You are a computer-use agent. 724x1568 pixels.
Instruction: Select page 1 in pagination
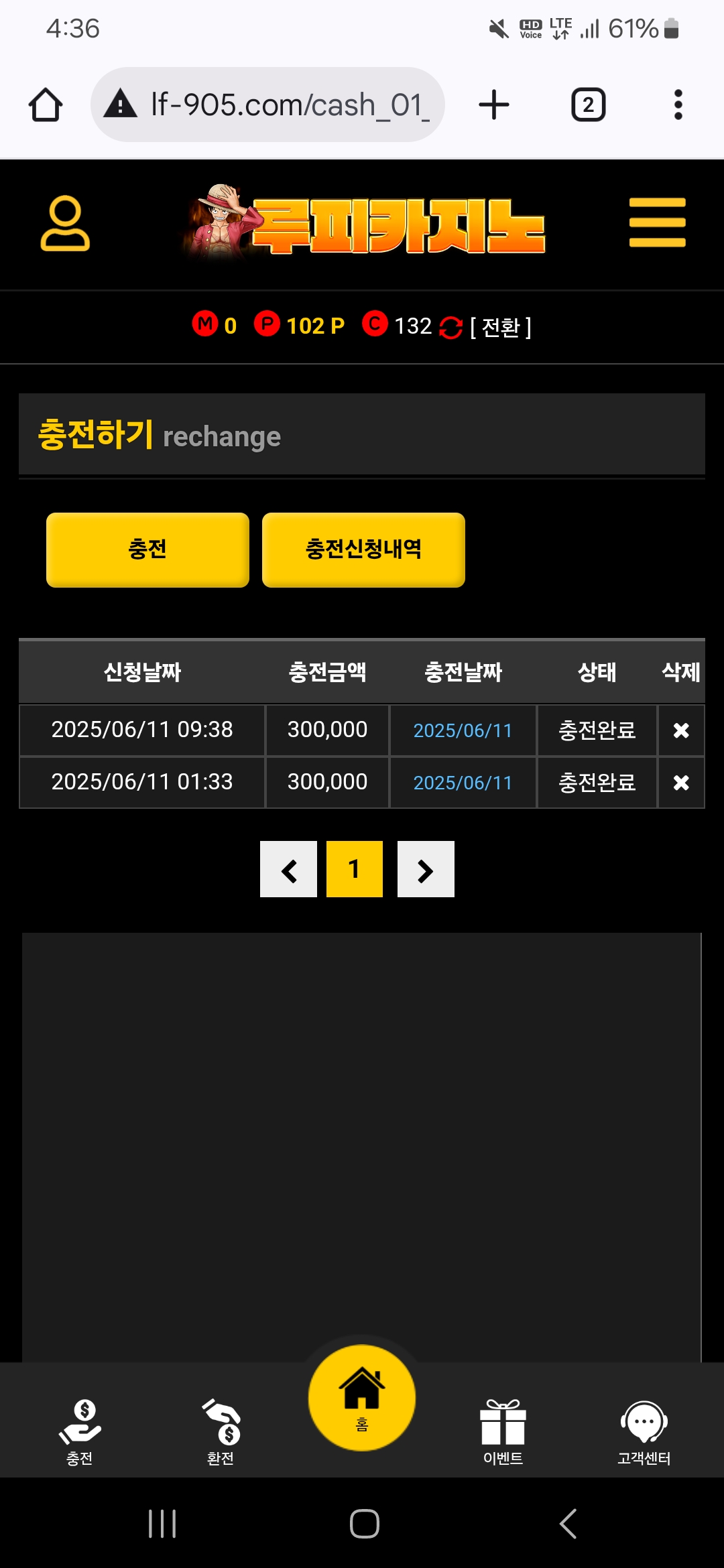(x=355, y=870)
